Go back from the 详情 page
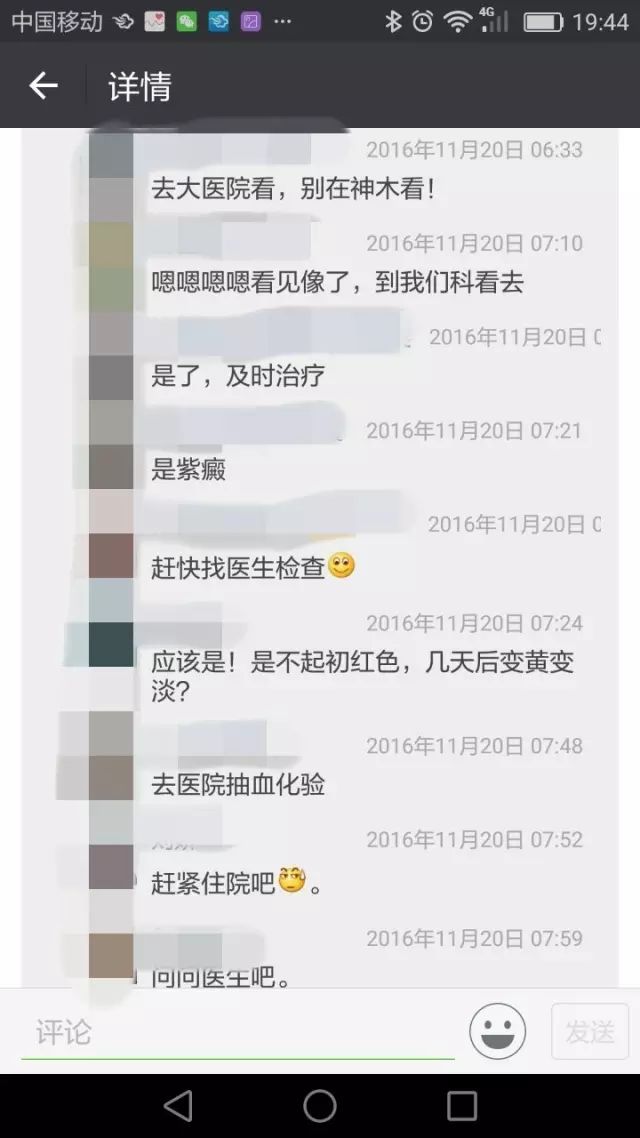The height and width of the screenshot is (1138, 640). (x=43, y=86)
